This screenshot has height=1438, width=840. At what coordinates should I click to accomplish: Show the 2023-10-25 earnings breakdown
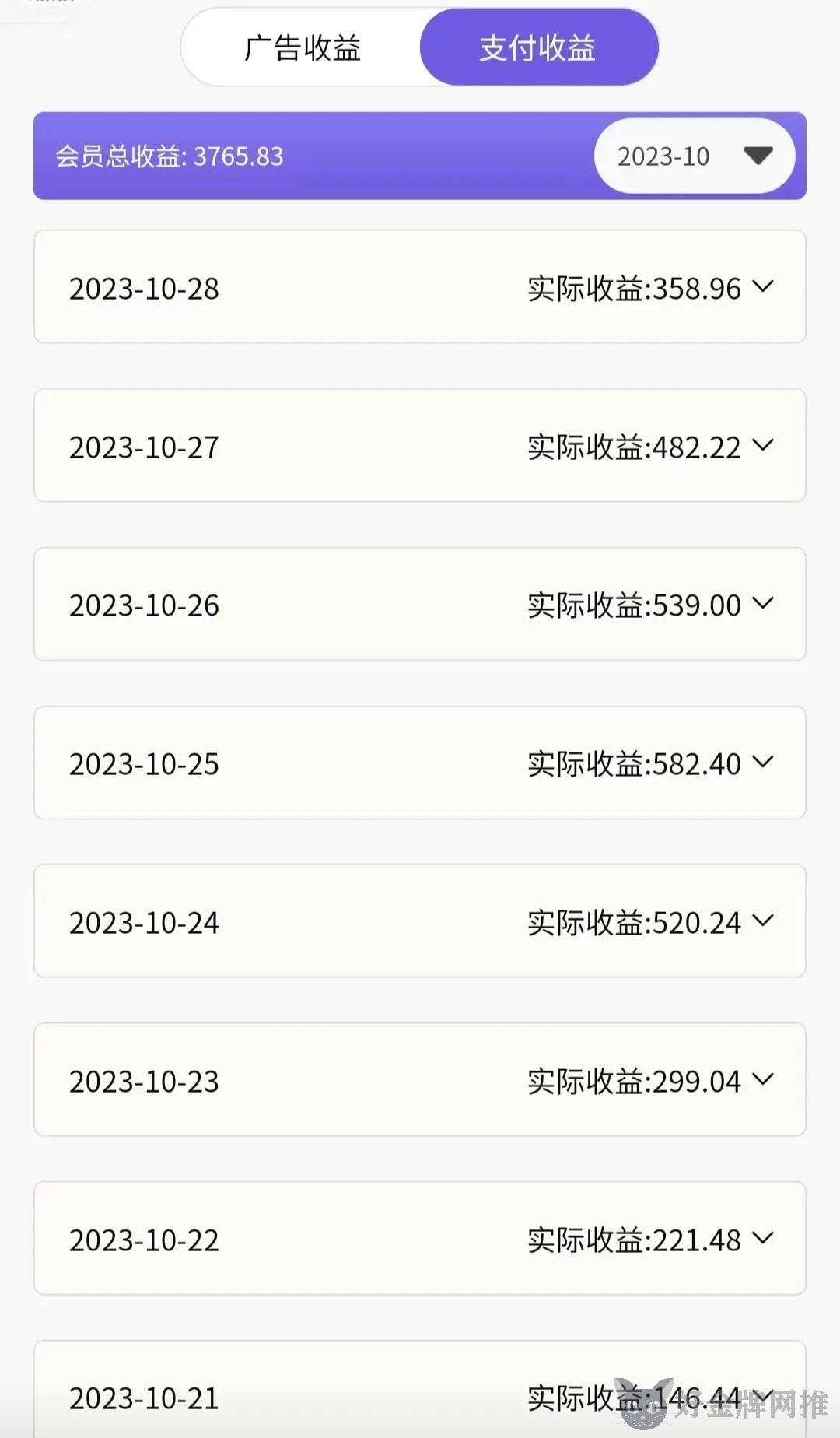click(x=419, y=763)
